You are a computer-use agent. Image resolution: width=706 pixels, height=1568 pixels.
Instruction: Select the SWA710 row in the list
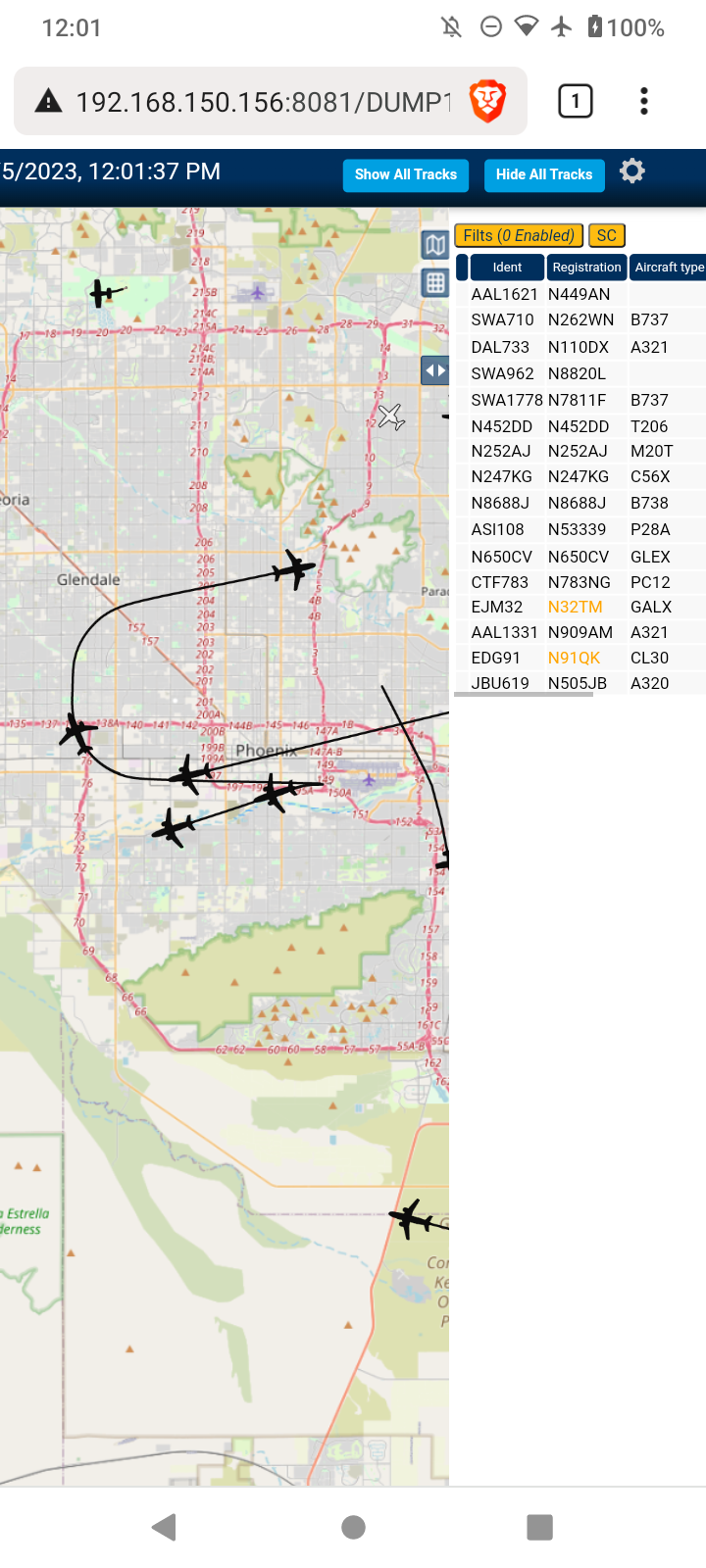pos(580,319)
